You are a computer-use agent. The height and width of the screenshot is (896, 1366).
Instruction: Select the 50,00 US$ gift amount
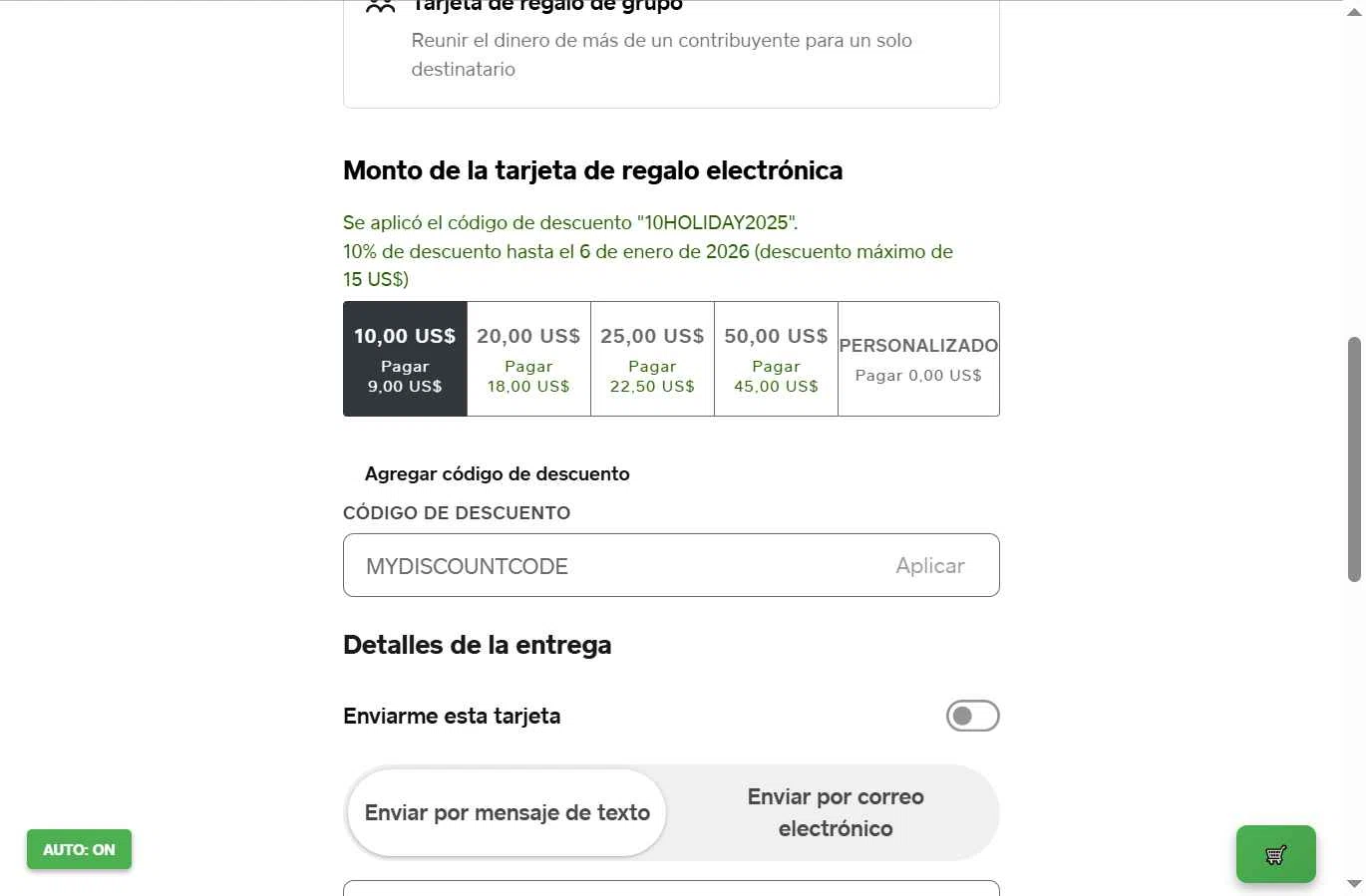[776, 359]
